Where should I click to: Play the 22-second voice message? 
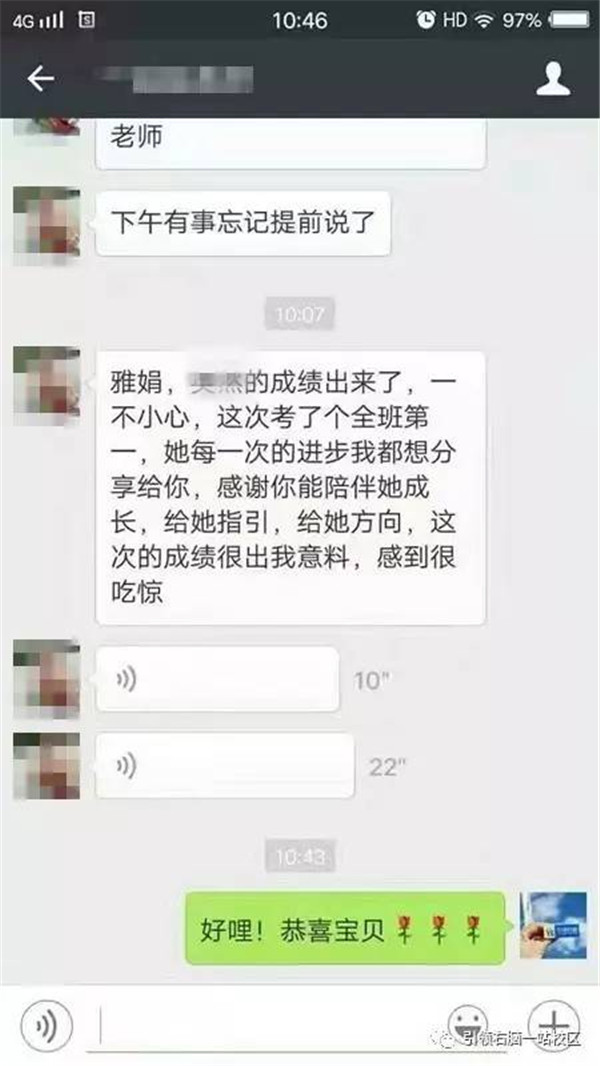pyautogui.click(x=224, y=766)
